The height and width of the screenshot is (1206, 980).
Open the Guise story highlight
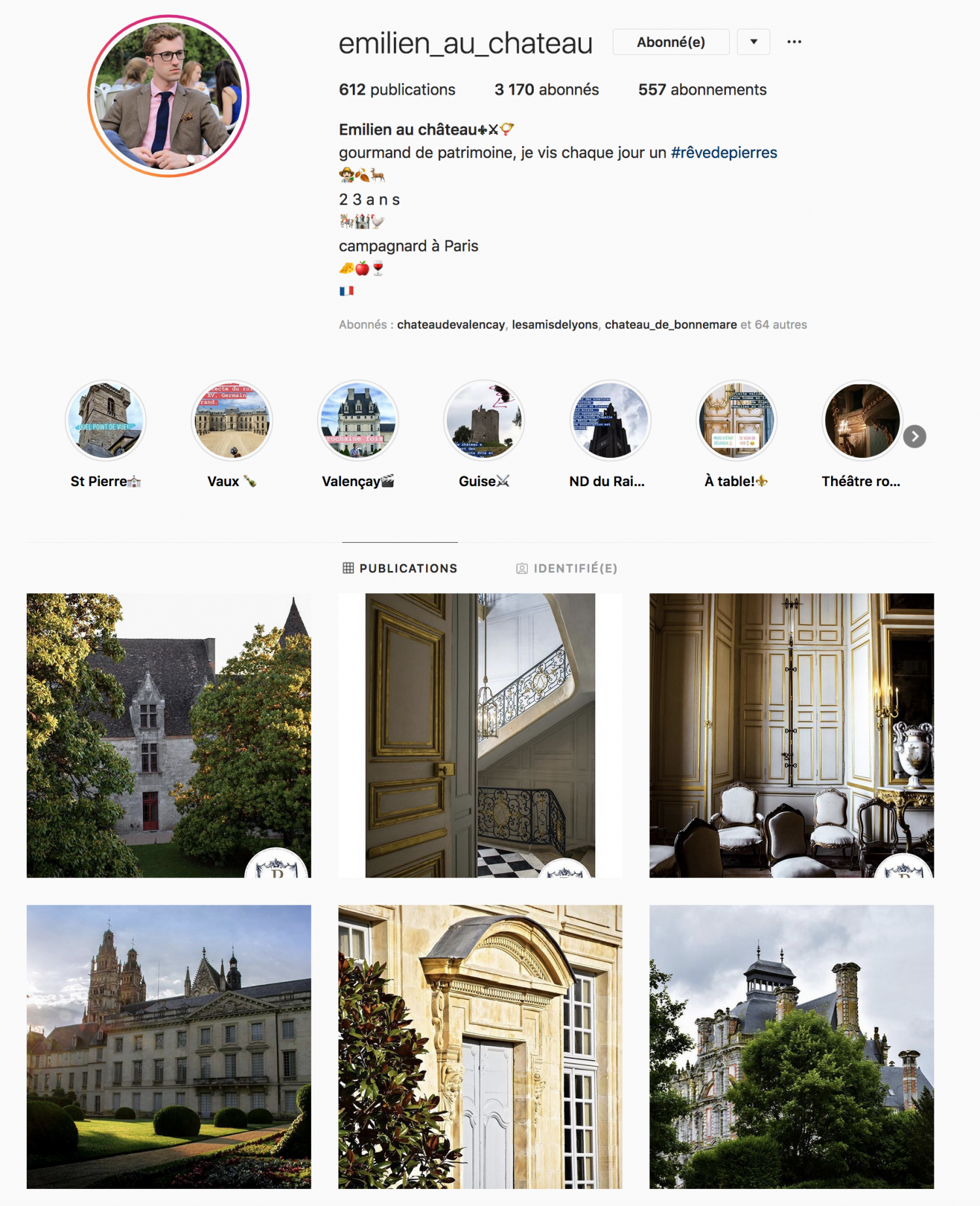(x=484, y=421)
